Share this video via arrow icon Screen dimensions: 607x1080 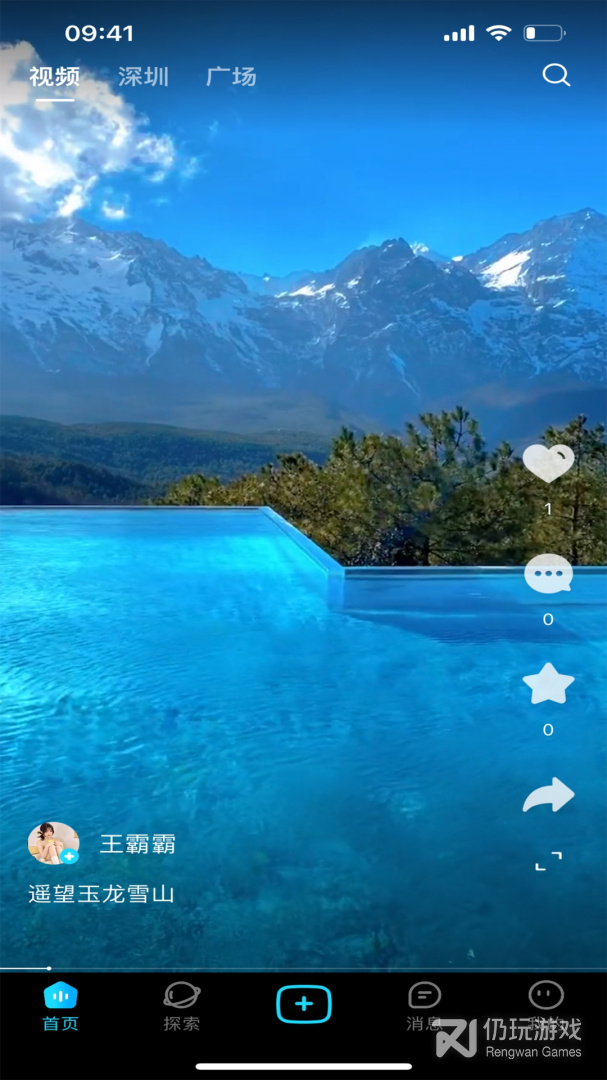[x=548, y=796]
